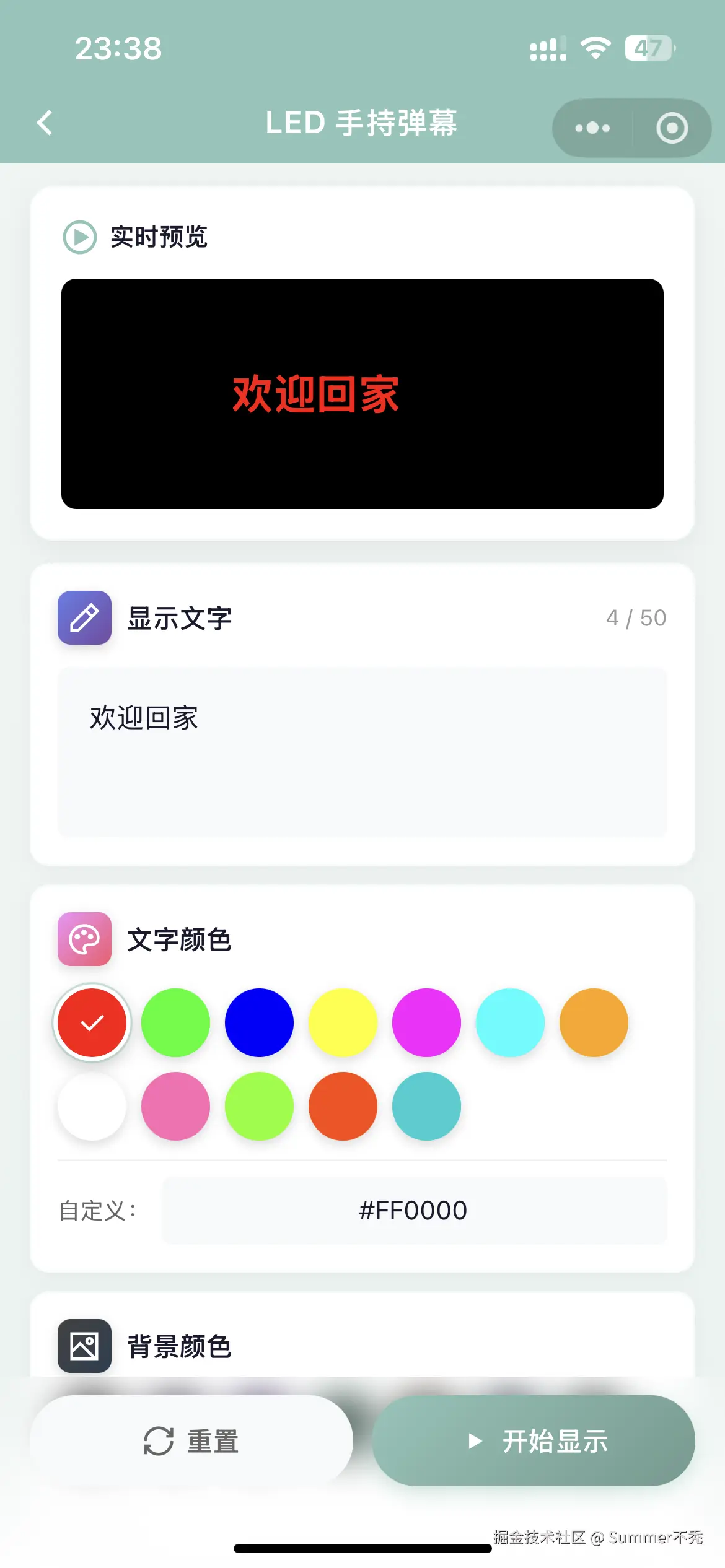Image resolution: width=725 pixels, height=1568 pixels.
Task: Select the magenta text color swatch
Action: coord(426,1022)
